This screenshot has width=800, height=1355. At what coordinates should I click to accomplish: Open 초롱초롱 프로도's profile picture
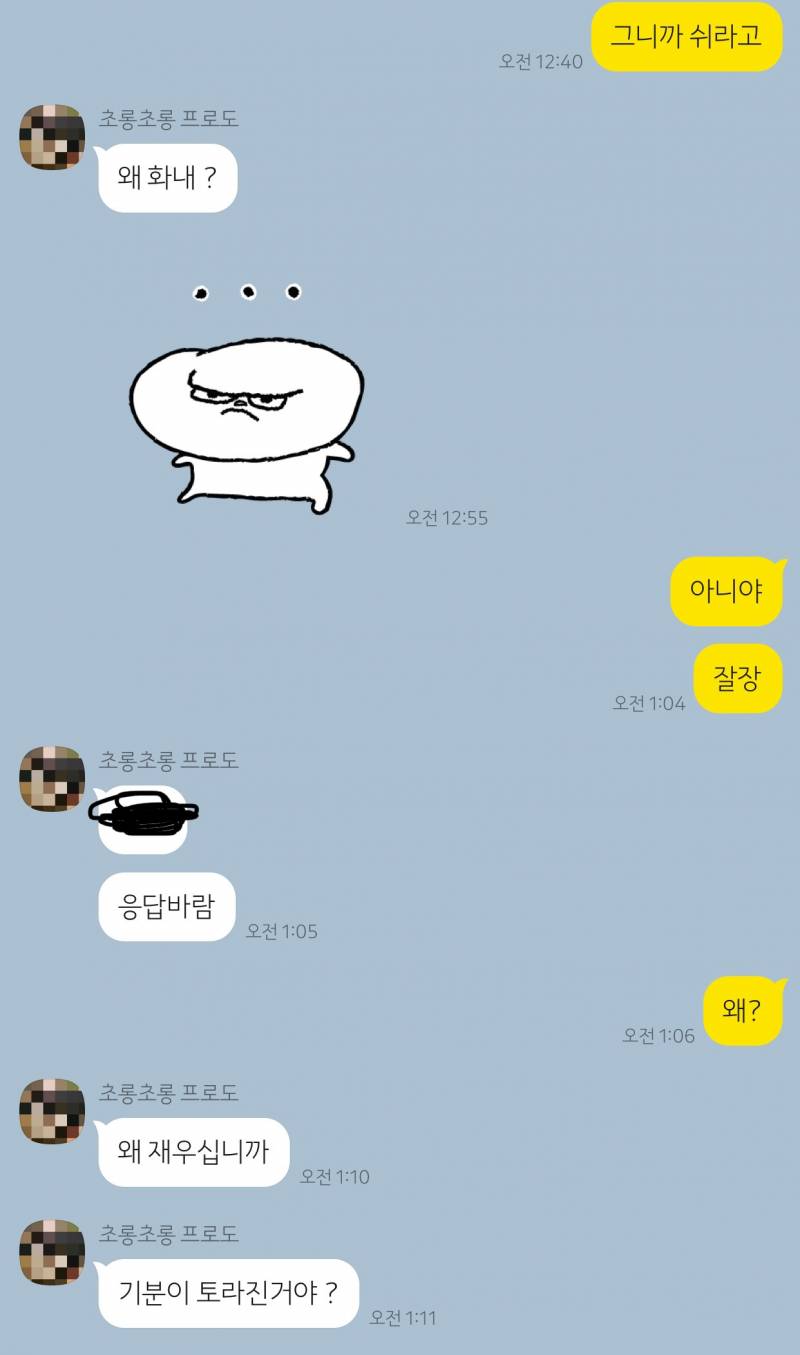(50, 135)
